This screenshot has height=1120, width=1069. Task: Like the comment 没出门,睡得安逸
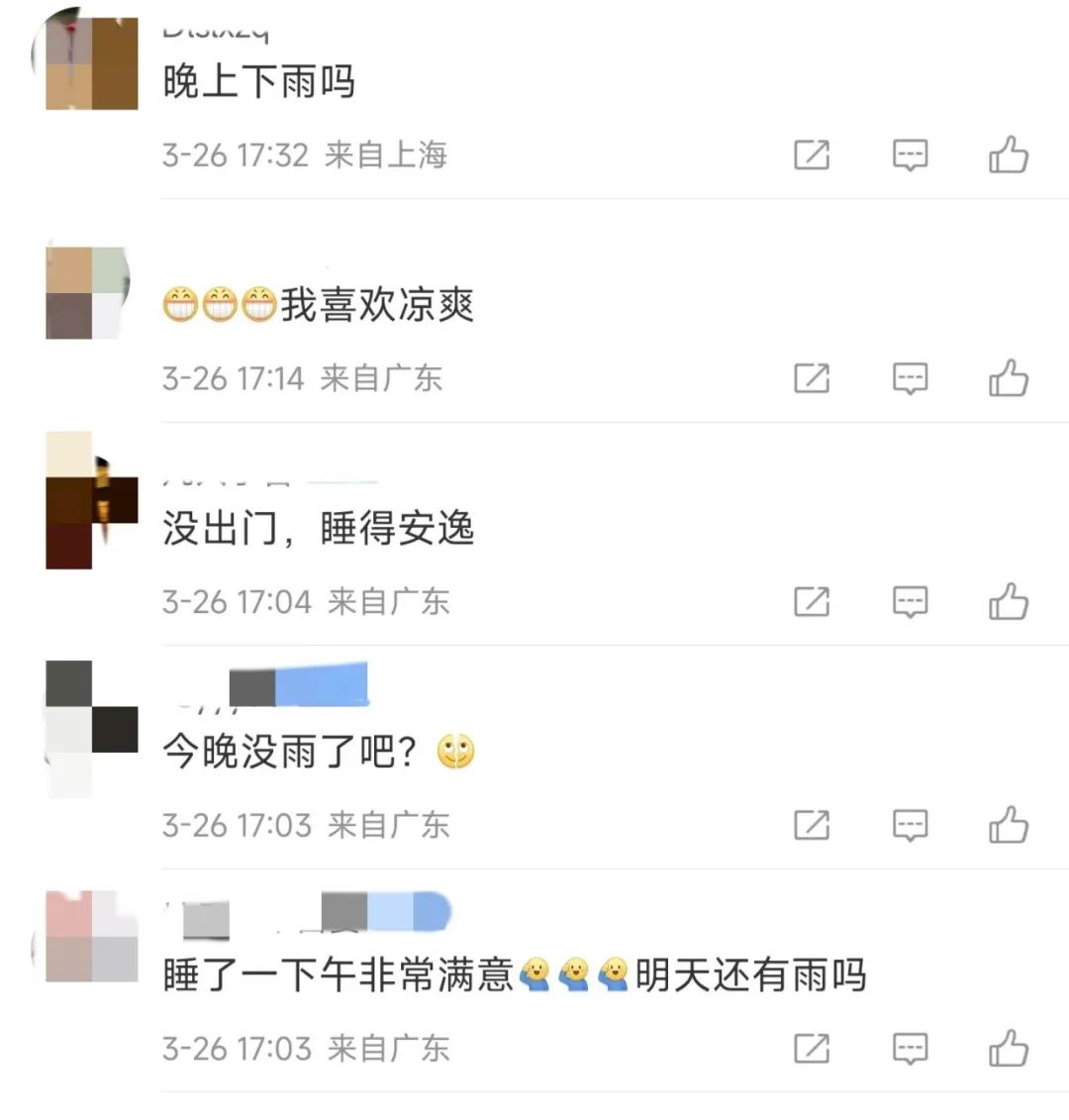1009,602
